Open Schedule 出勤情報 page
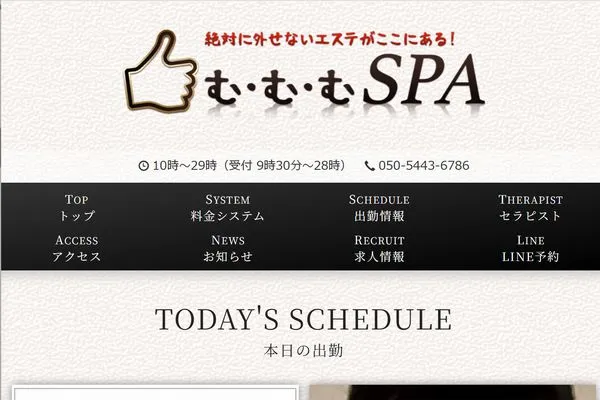The height and width of the screenshot is (400, 600). pyautogui.click(x=379, y=207)
